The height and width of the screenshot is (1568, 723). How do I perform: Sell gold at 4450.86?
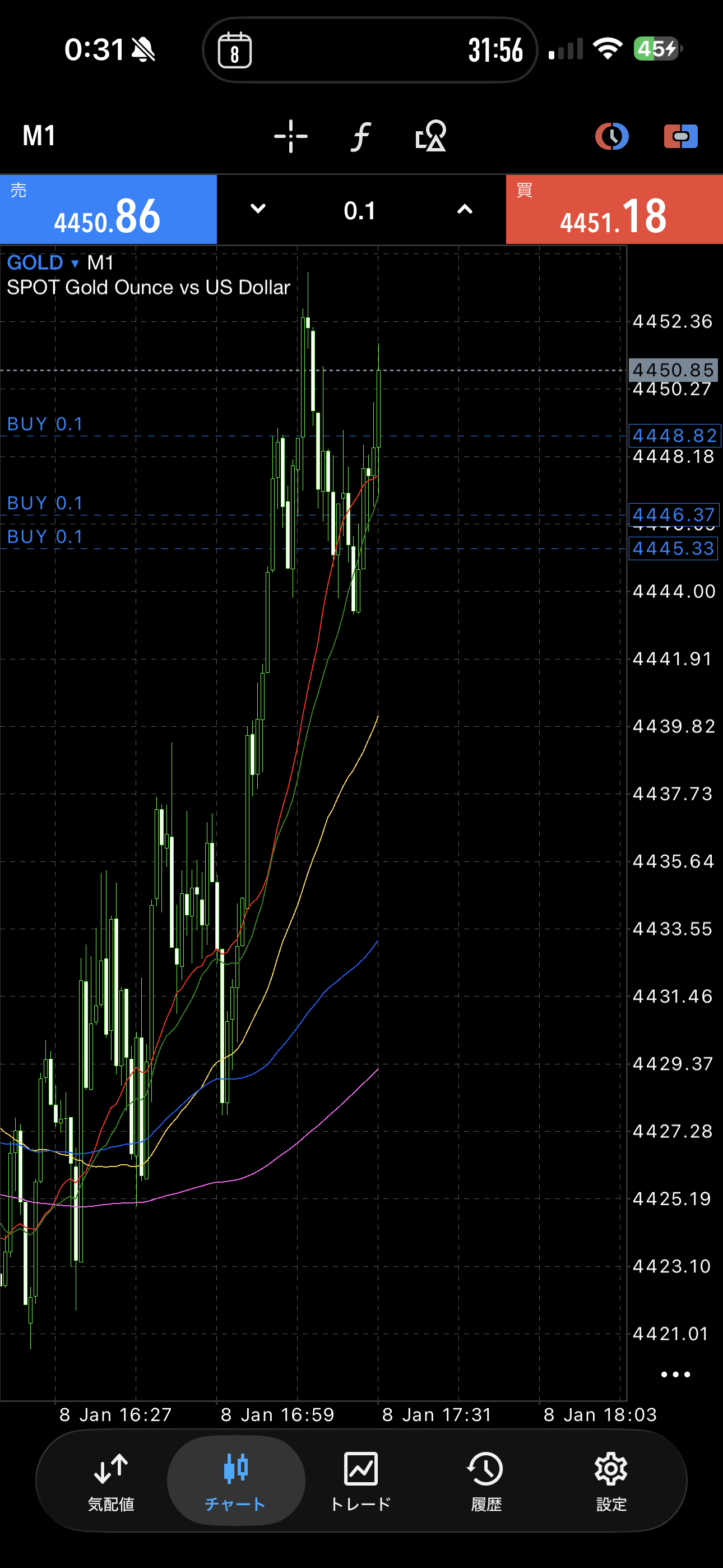(108, 210)
